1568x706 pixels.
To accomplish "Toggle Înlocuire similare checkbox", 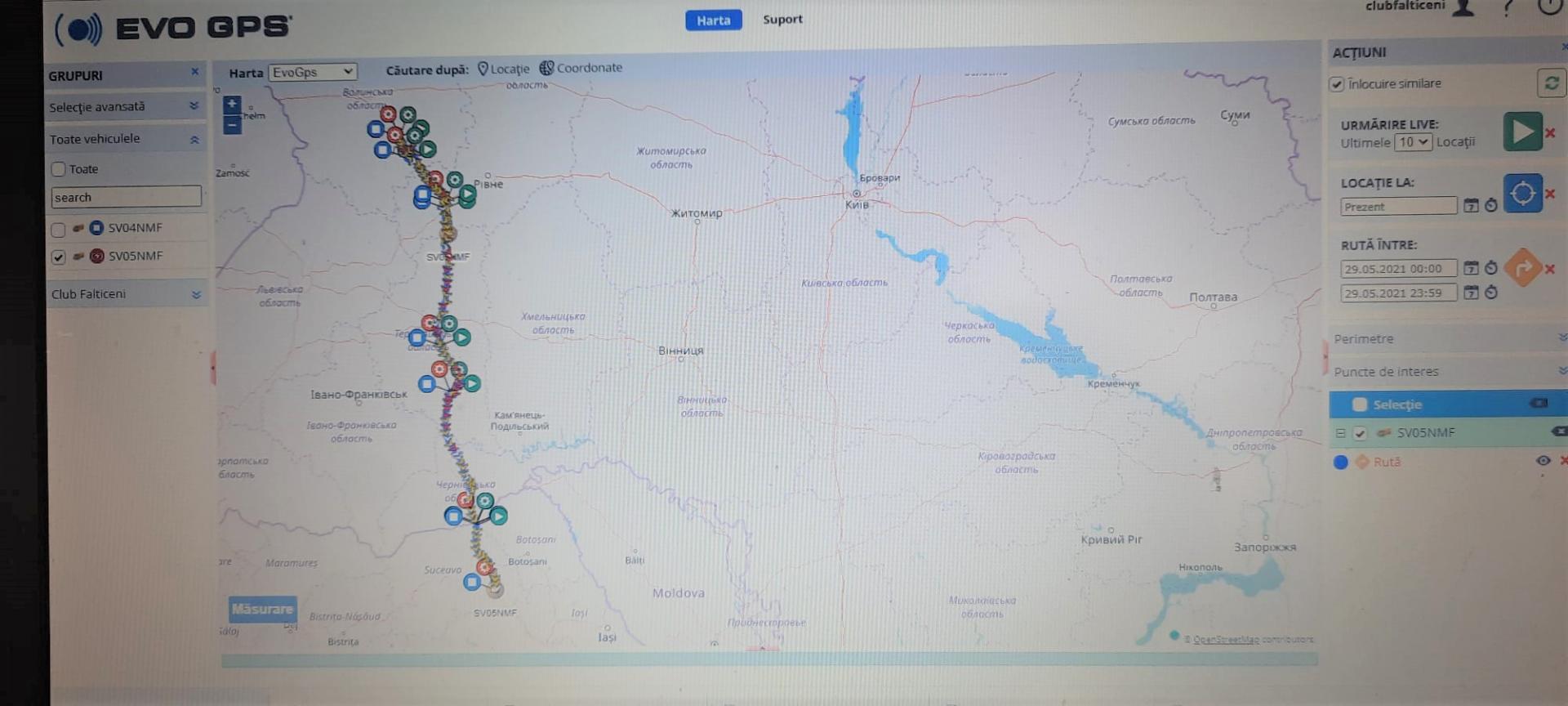I will pos(1337,84).
